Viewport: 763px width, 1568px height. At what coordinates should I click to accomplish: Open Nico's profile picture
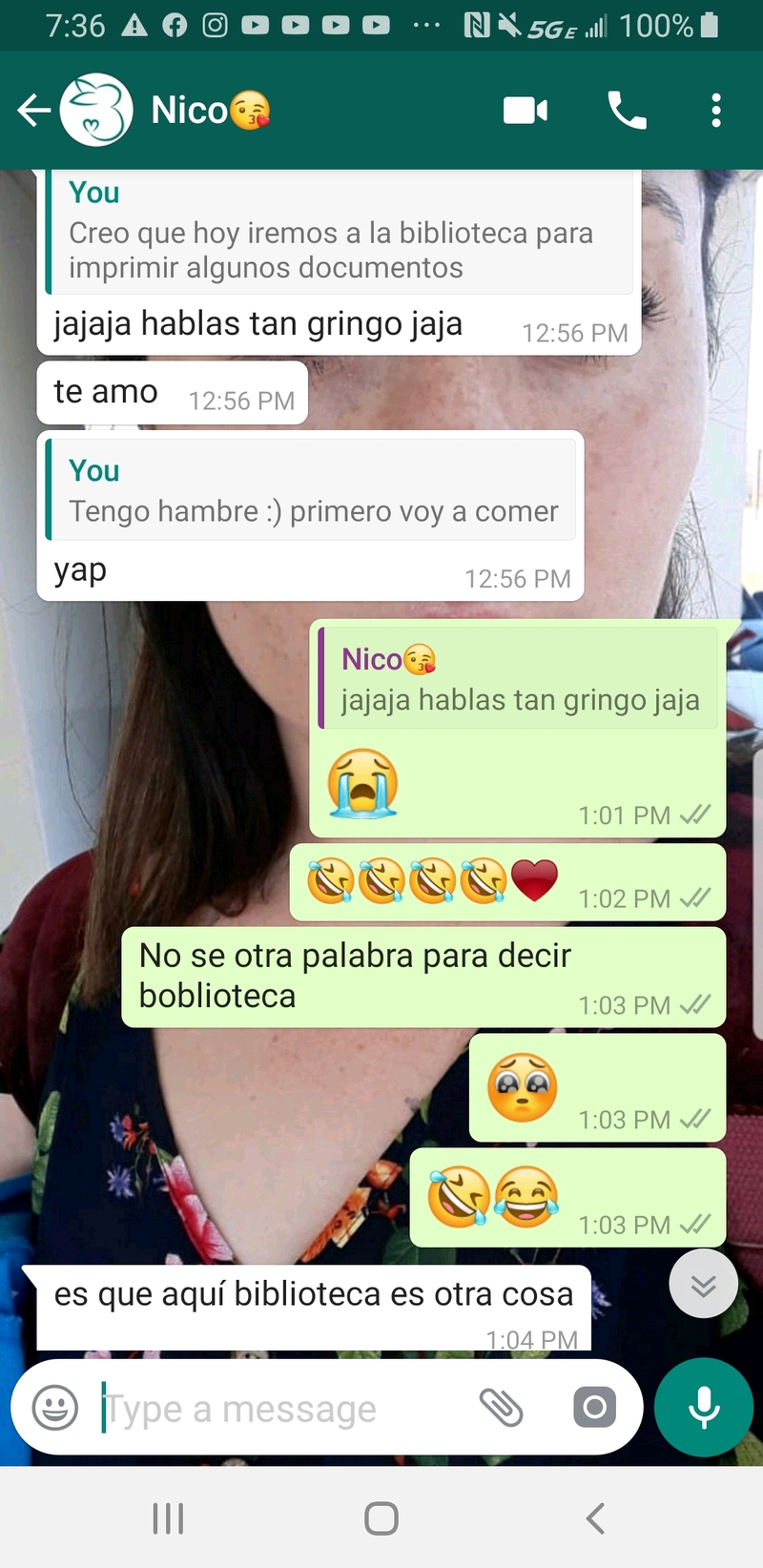96,111
